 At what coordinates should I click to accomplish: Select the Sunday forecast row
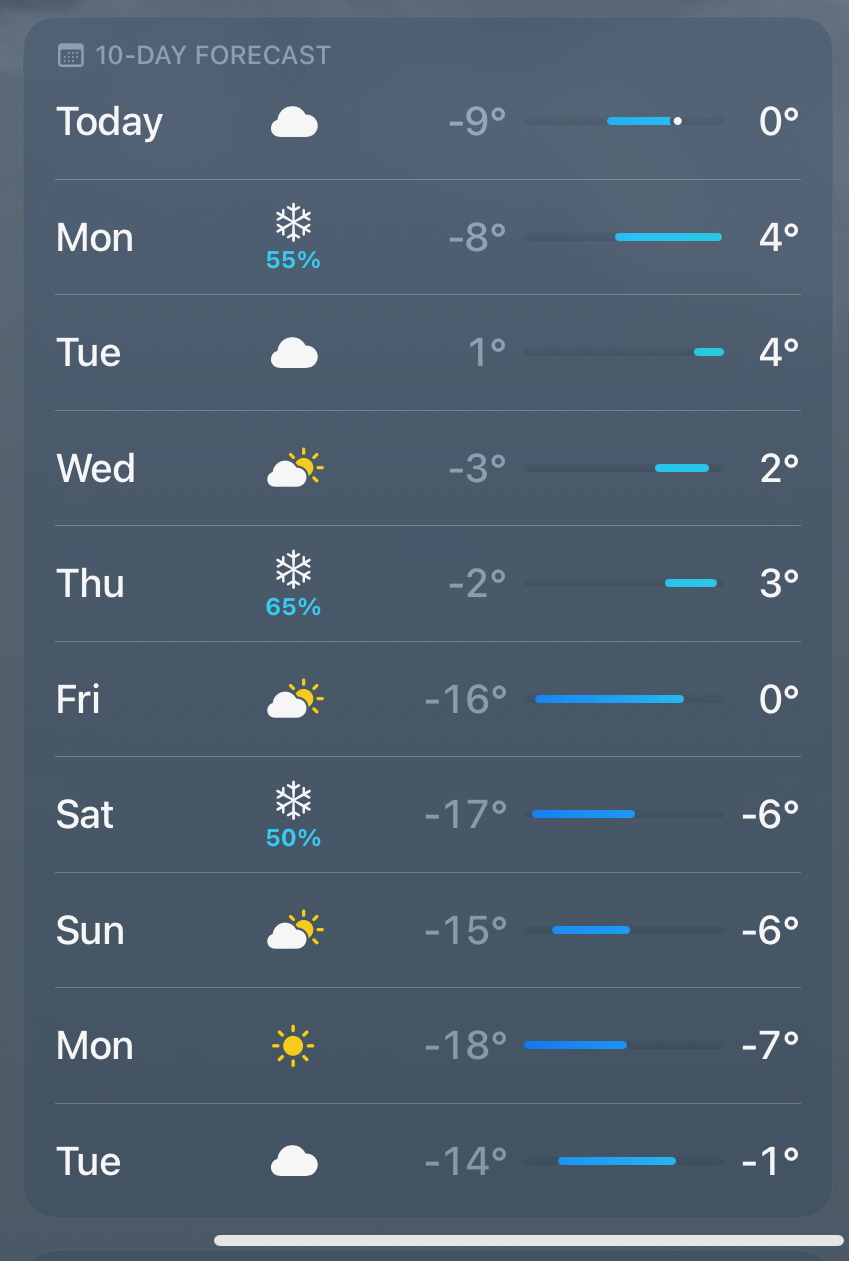(x=424, y=929)
